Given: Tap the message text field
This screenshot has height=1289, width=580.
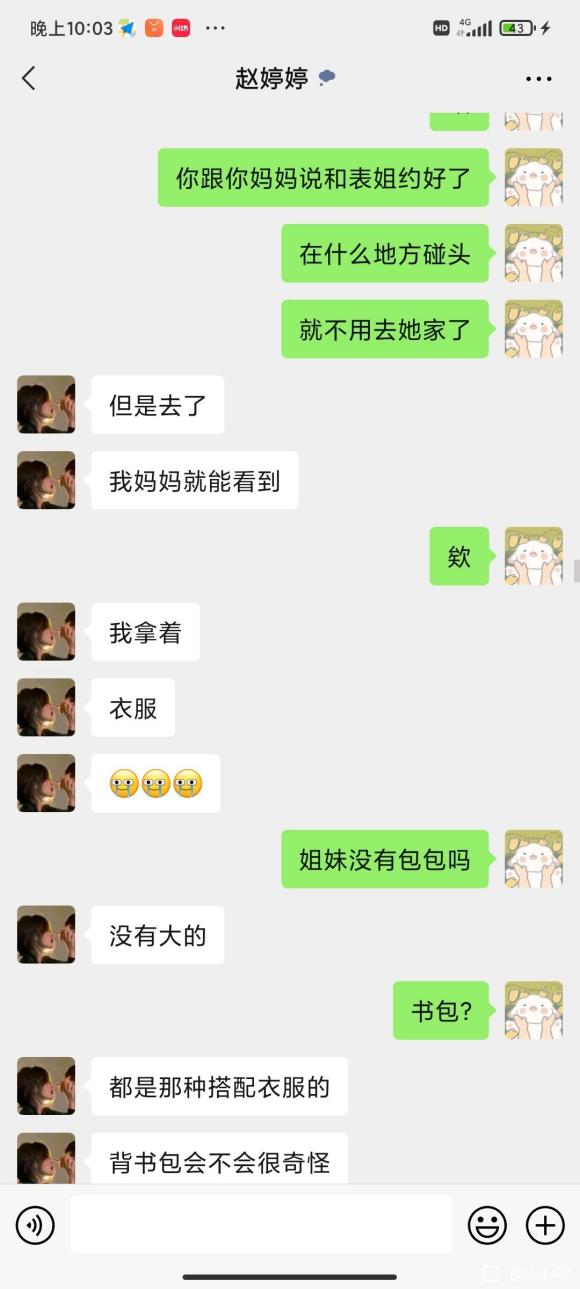Looking at the screenshot, I should [261, 1225].
